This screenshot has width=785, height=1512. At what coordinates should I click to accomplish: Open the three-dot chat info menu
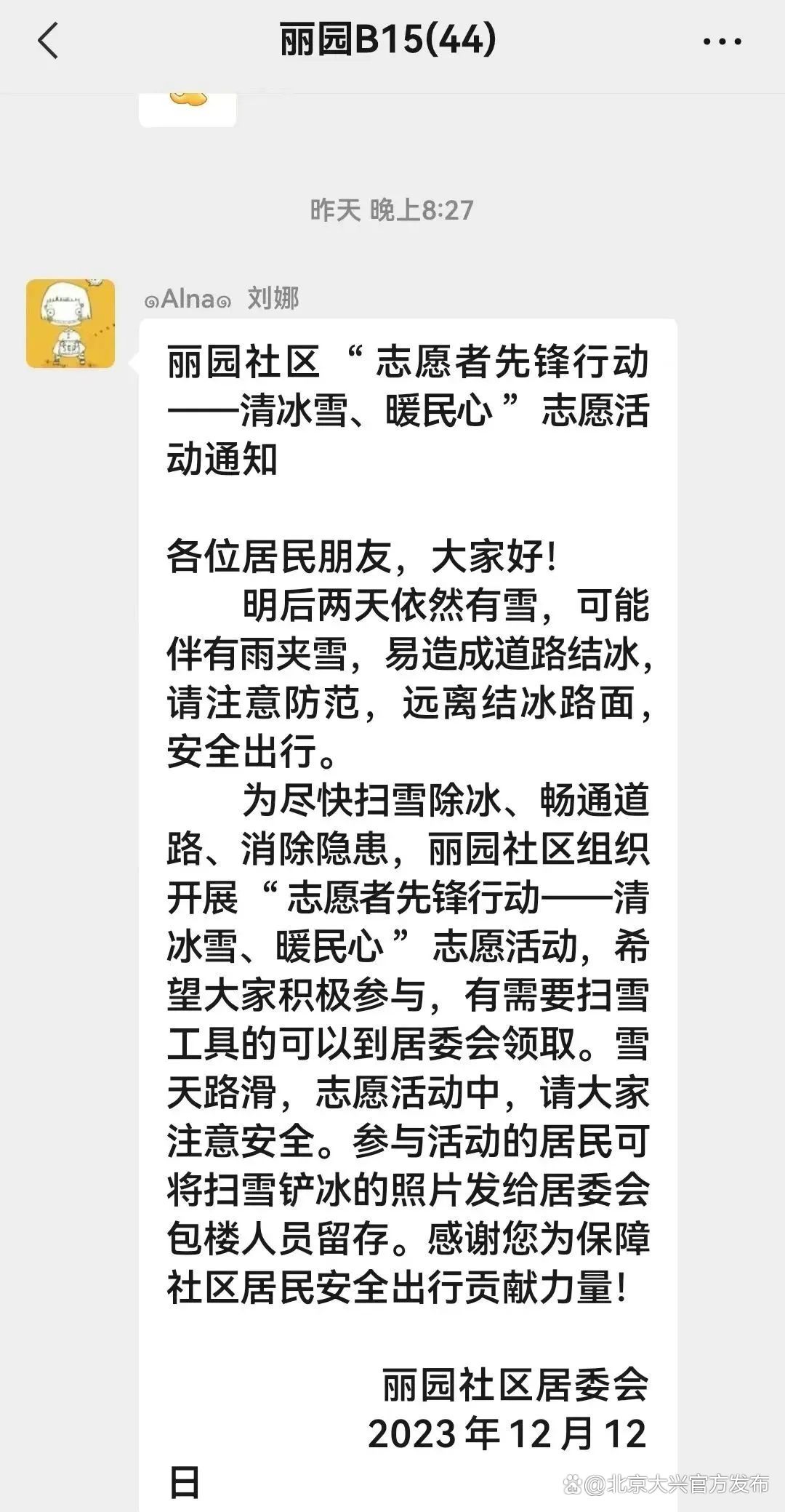722,41
